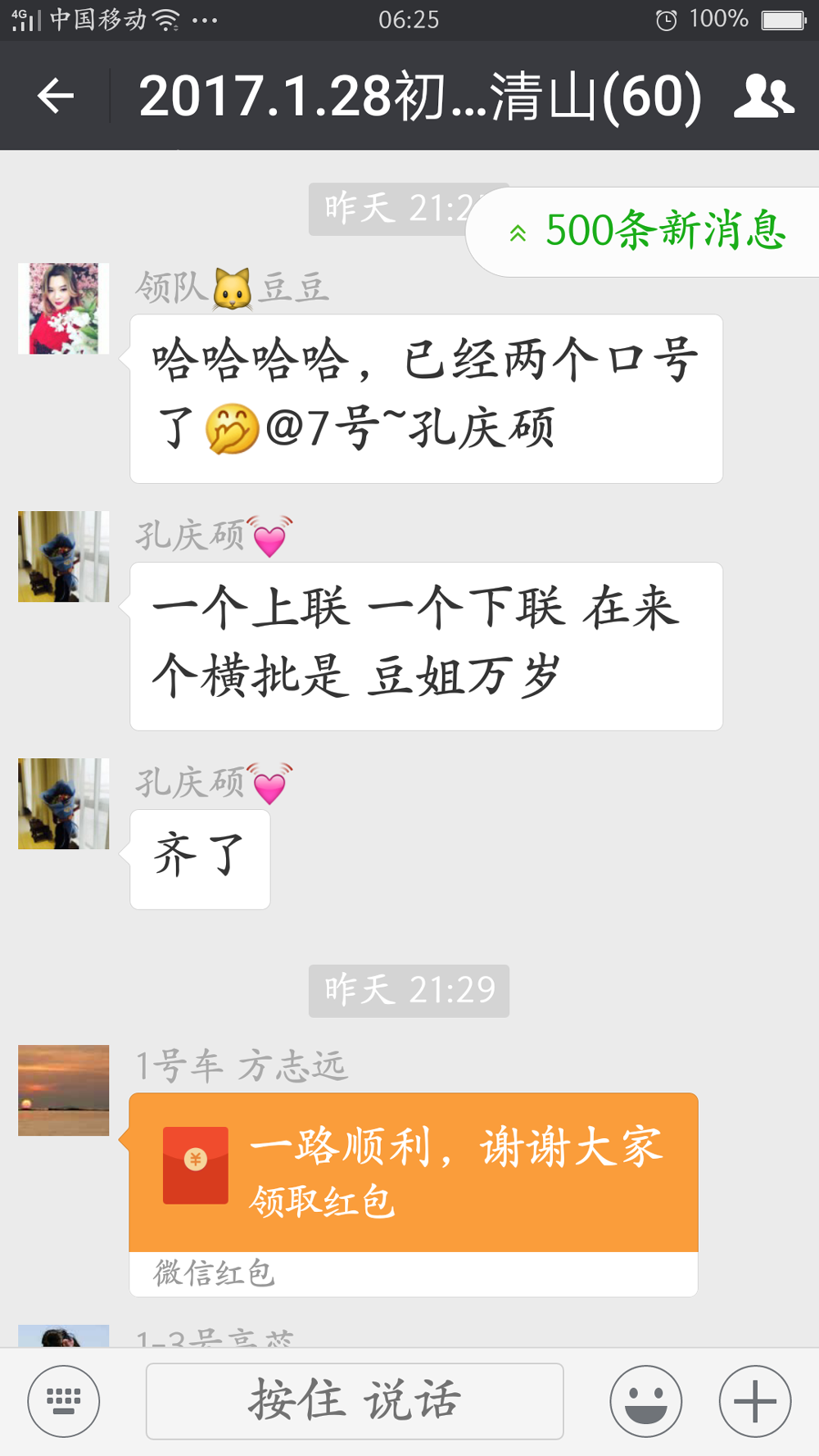The image size is (819, 1456).
Task: Switch to keyboard text input
Action: pos(64,1401)
